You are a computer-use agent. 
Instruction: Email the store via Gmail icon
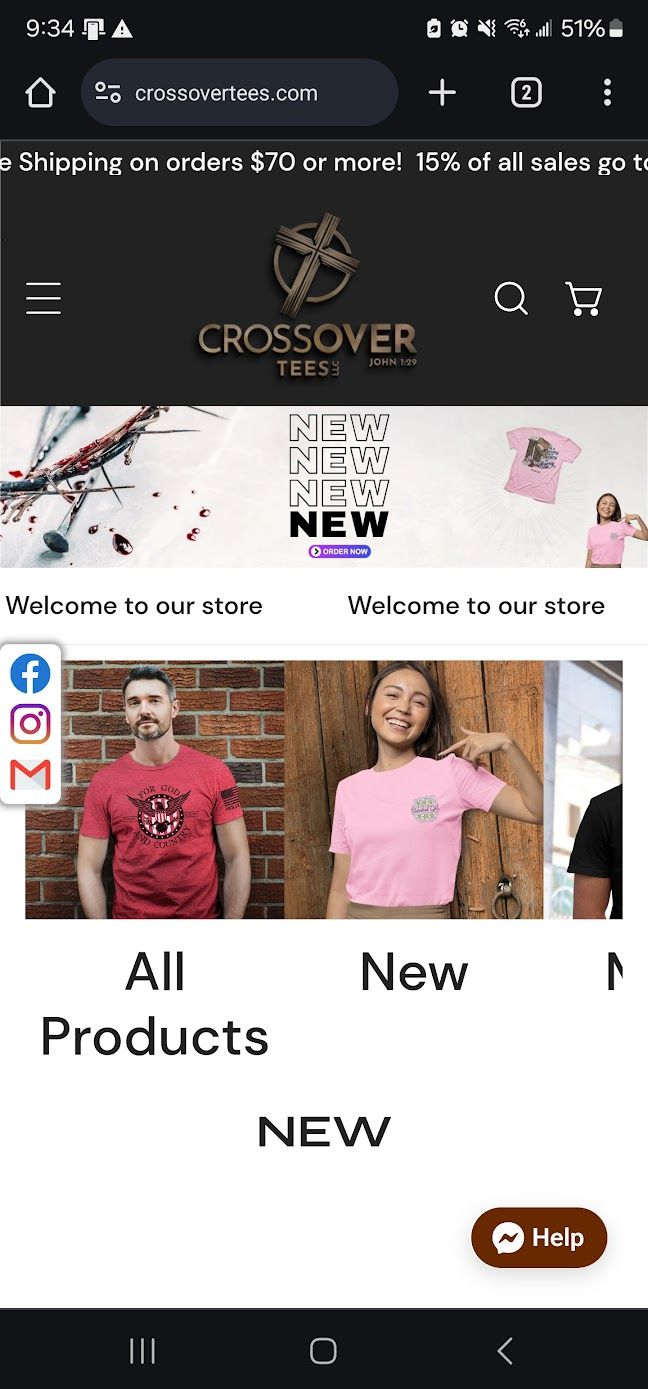pyautogui.click(x=30, y=774)
